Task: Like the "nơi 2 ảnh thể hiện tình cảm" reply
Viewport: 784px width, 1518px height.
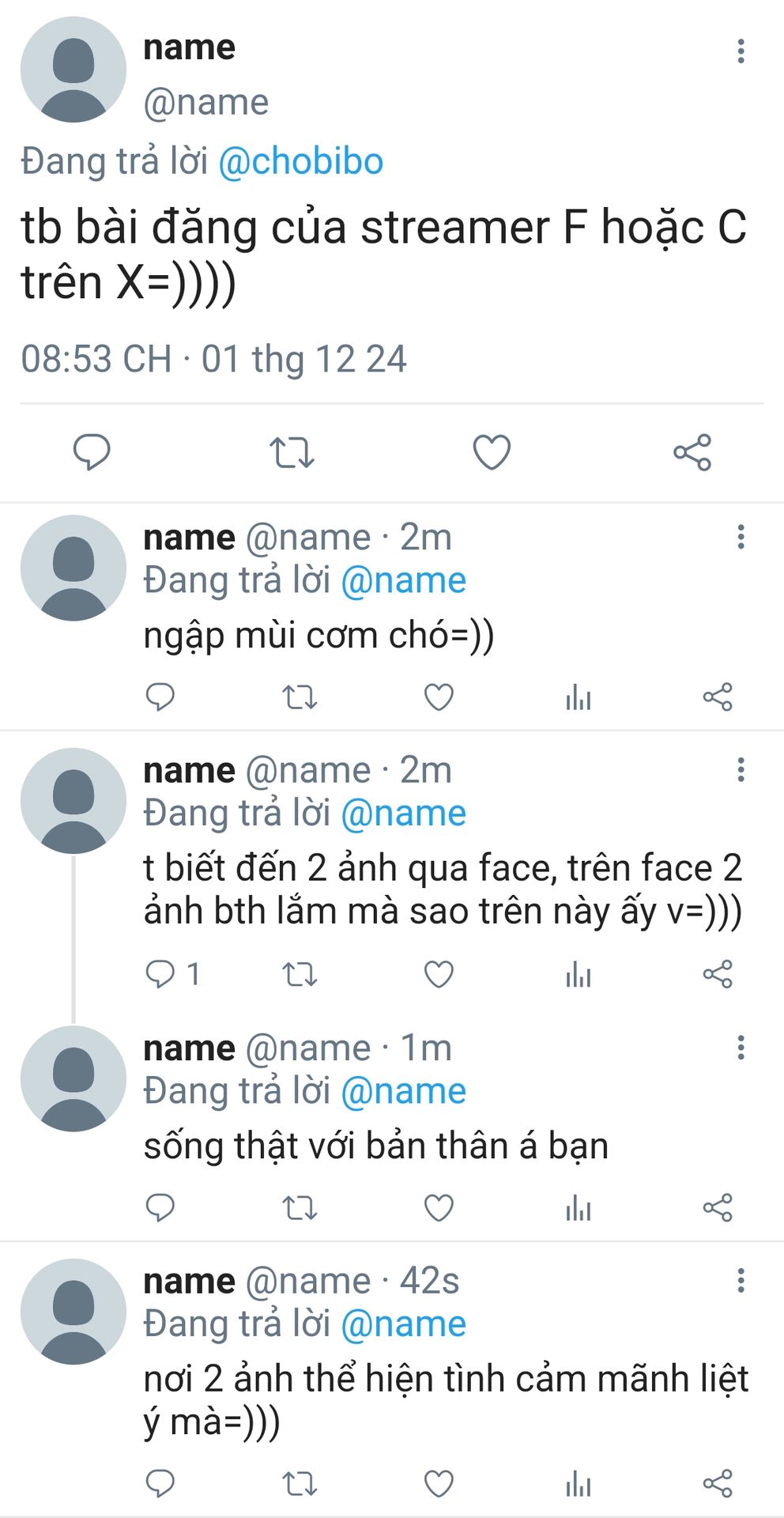Action: pyautogui.click(x=439, y=1483)
